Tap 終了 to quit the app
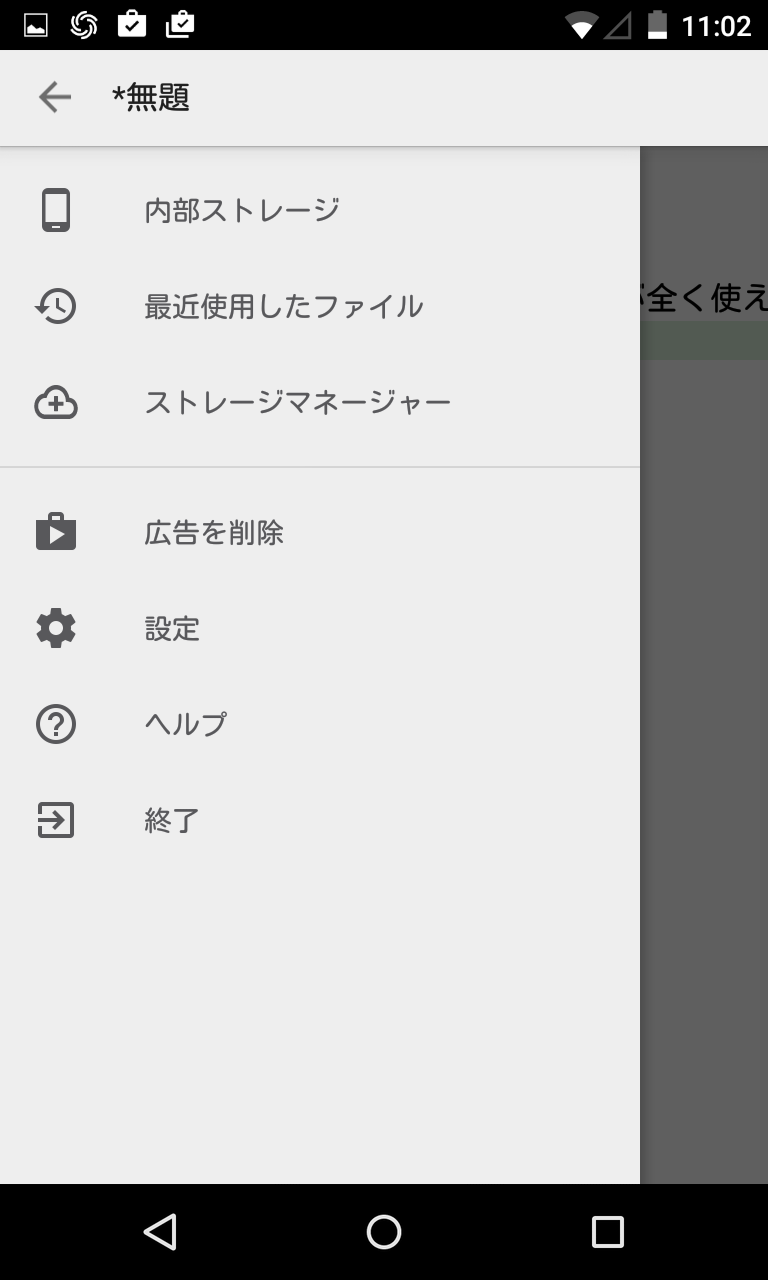 [x=170, y=820]
